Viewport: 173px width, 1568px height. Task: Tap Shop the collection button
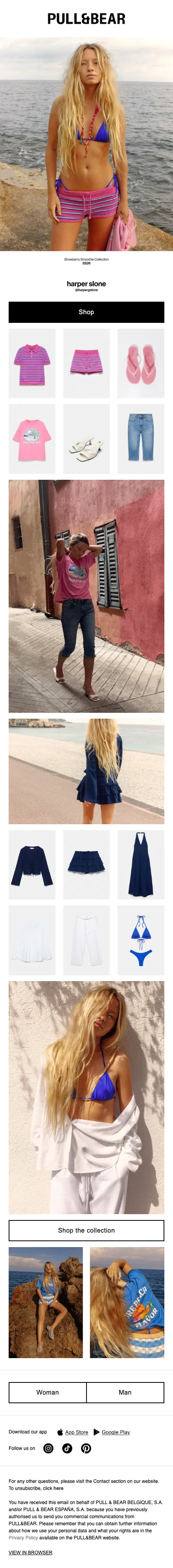(86, 1230)
